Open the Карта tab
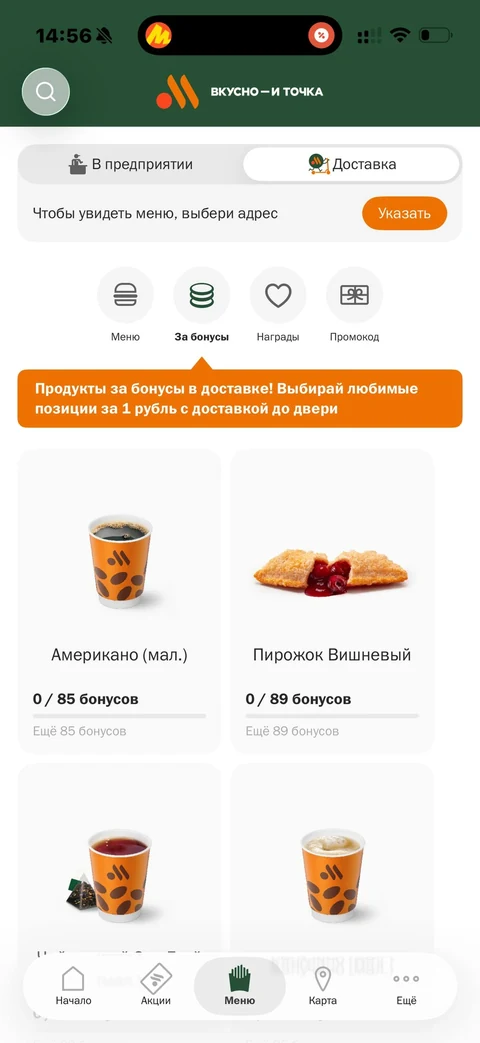 [322, 986]
